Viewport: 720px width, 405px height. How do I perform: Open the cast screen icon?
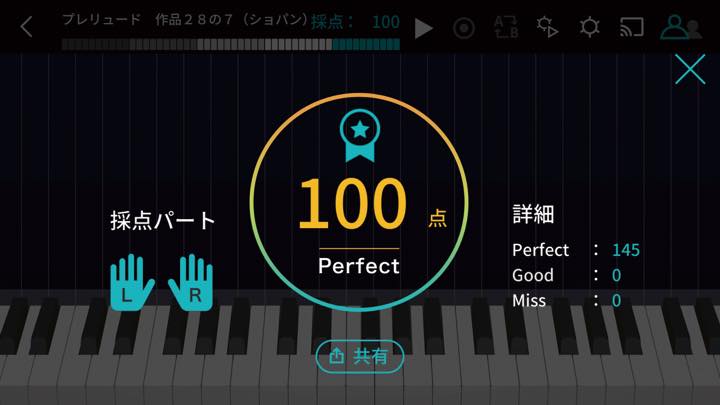tap(632, 27)
